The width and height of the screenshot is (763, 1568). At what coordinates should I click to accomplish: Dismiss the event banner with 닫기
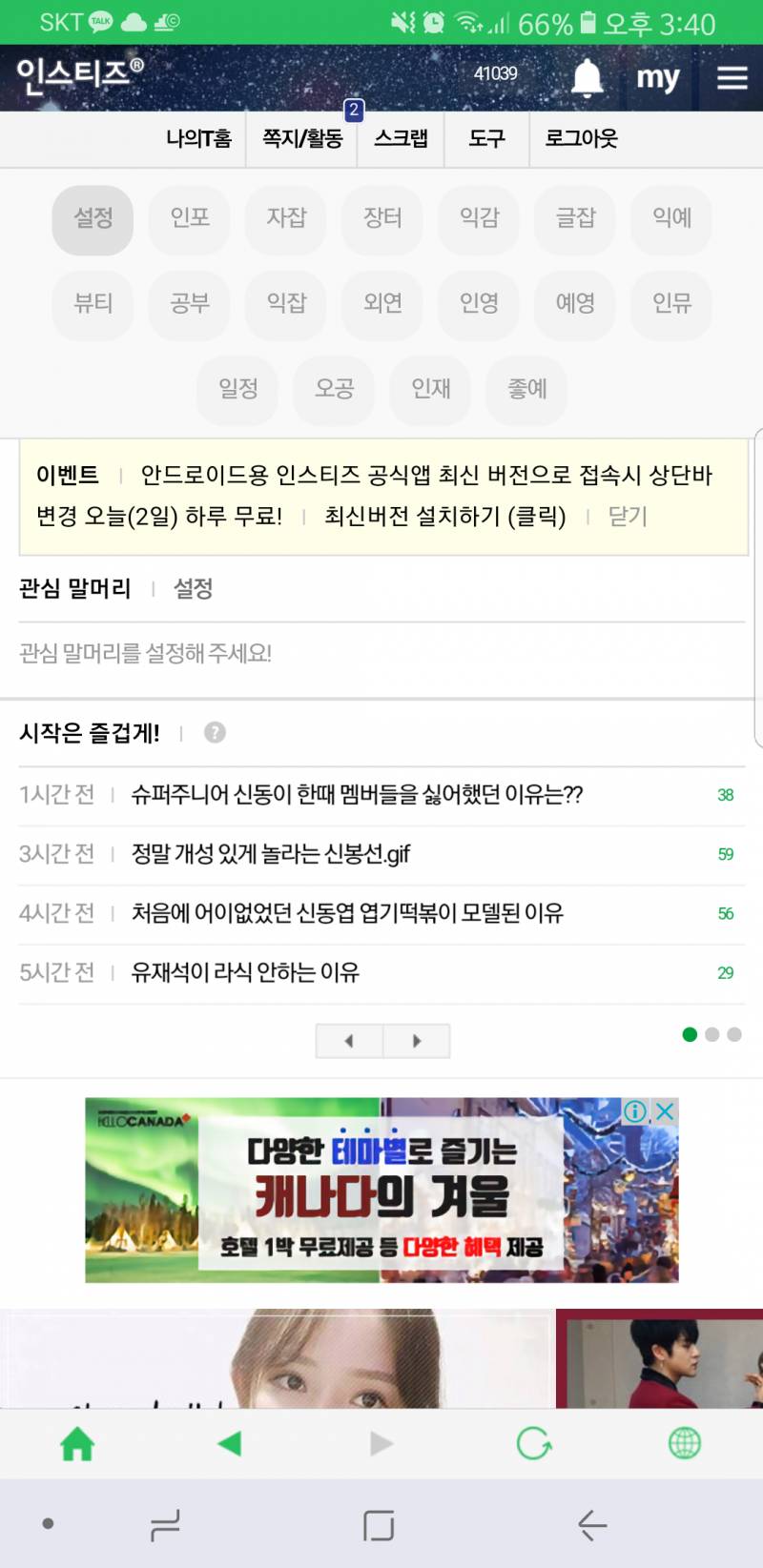627,518
